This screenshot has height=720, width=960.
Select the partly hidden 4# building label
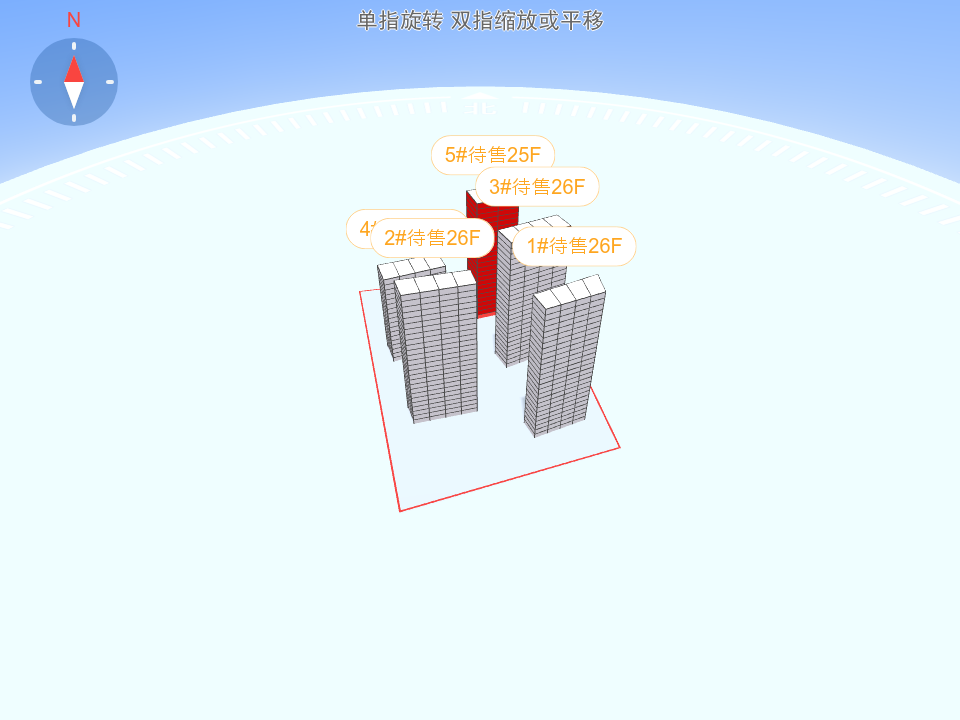[x=359, y=229]
